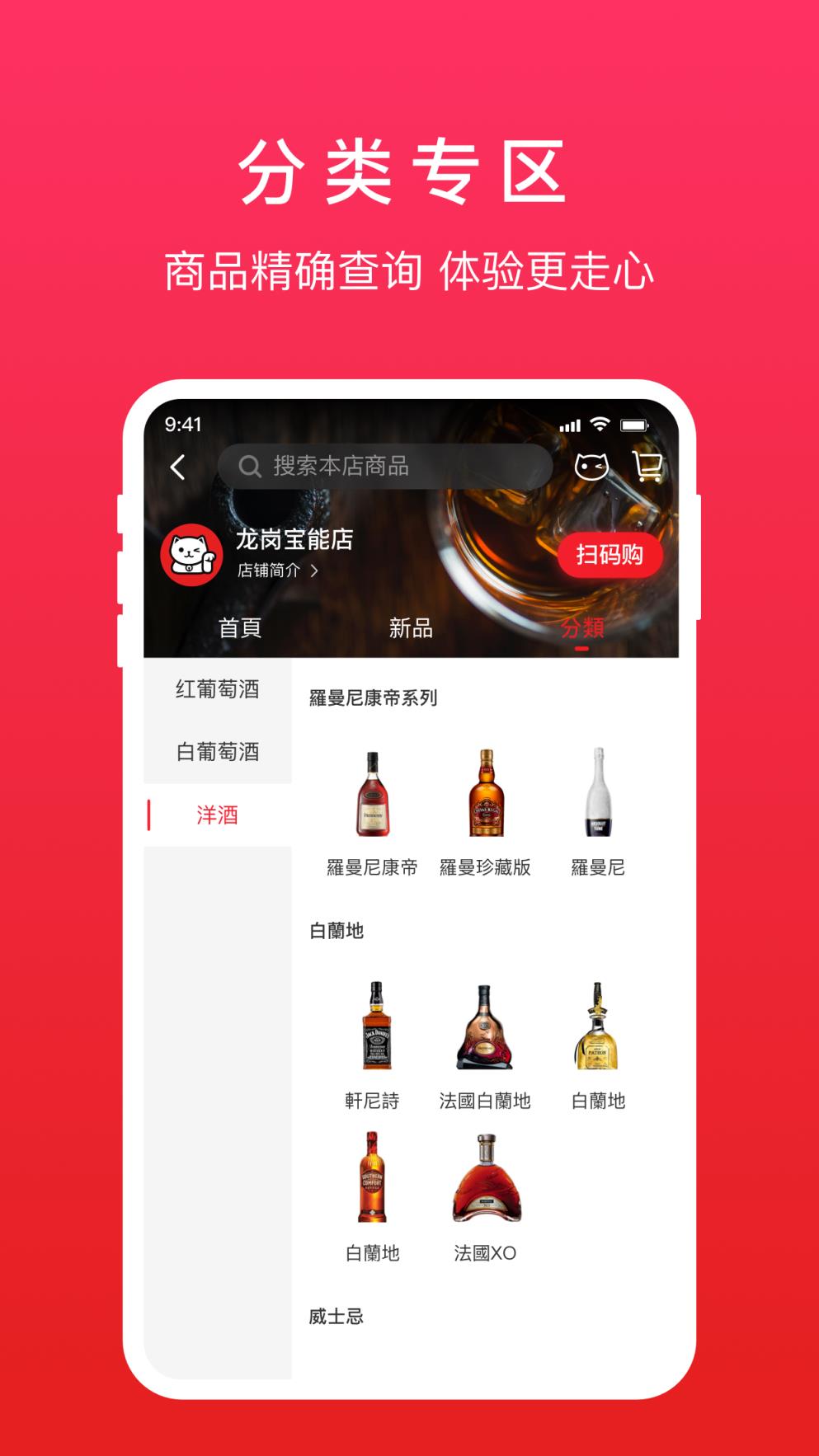The width and height of the screenshot is (819, 1456).
Task: Select the 白葡萄酒 category
Action: [218, 752]
